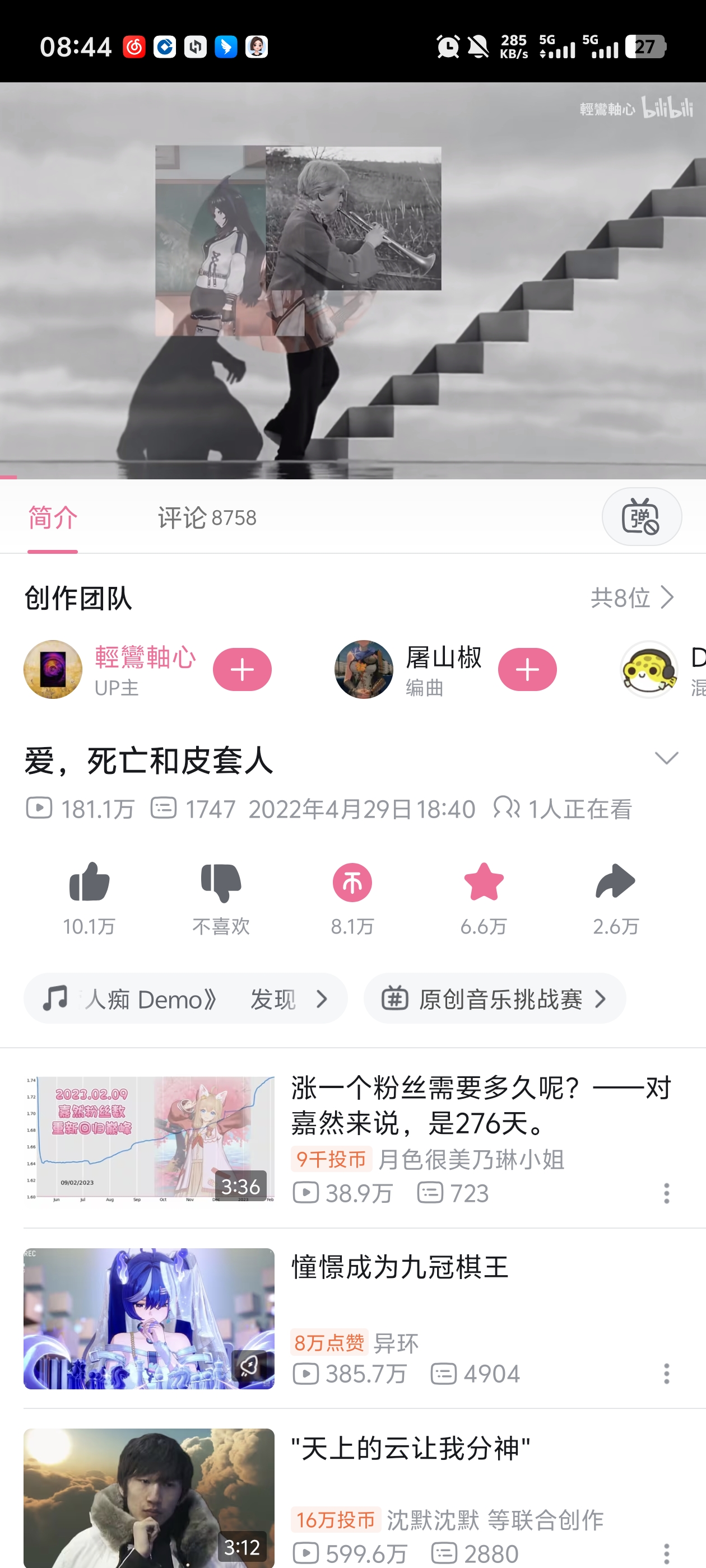This screenshot has height=1568, width=706.
Task: Open the Demo music 发现 chip
Action: [185, 998]
